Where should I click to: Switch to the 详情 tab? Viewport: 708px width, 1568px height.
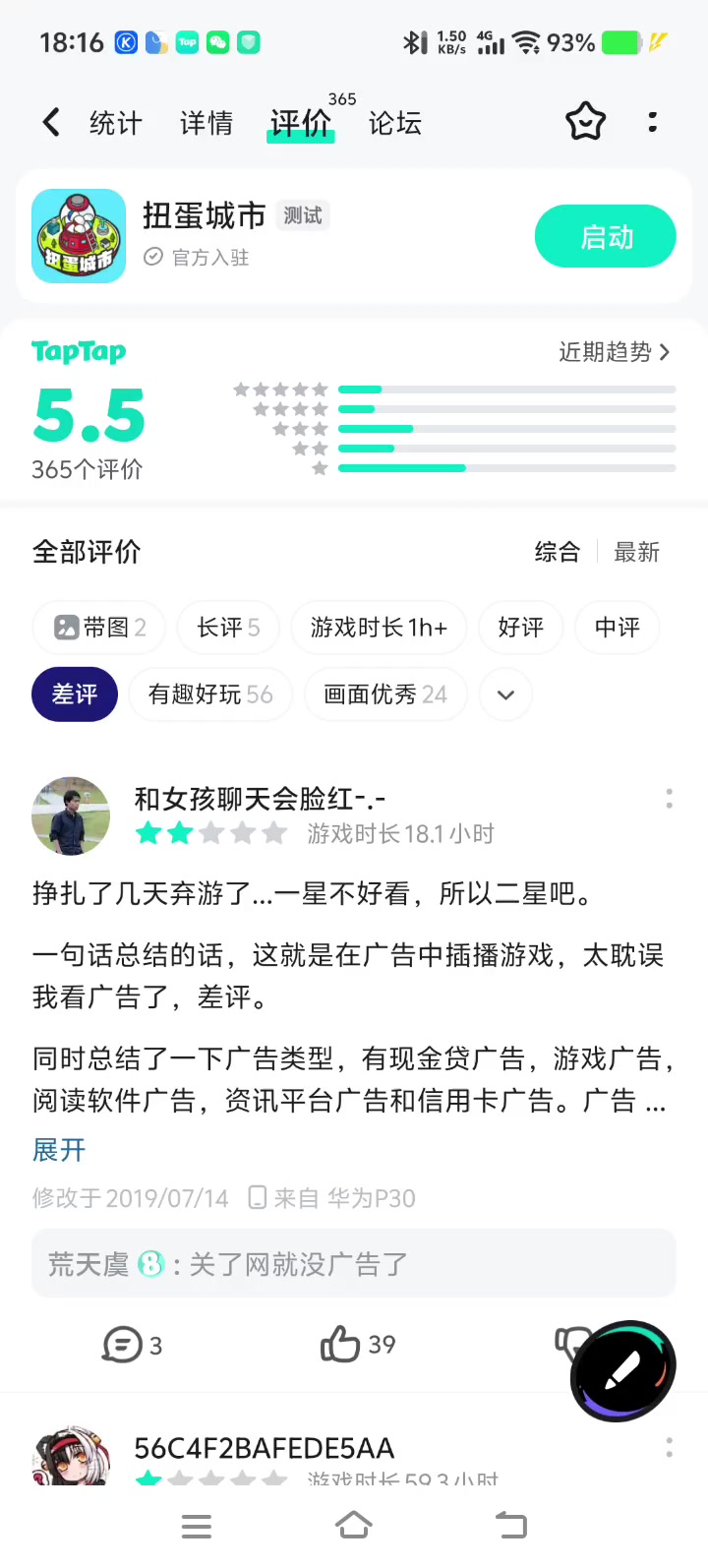coord(206,124)
